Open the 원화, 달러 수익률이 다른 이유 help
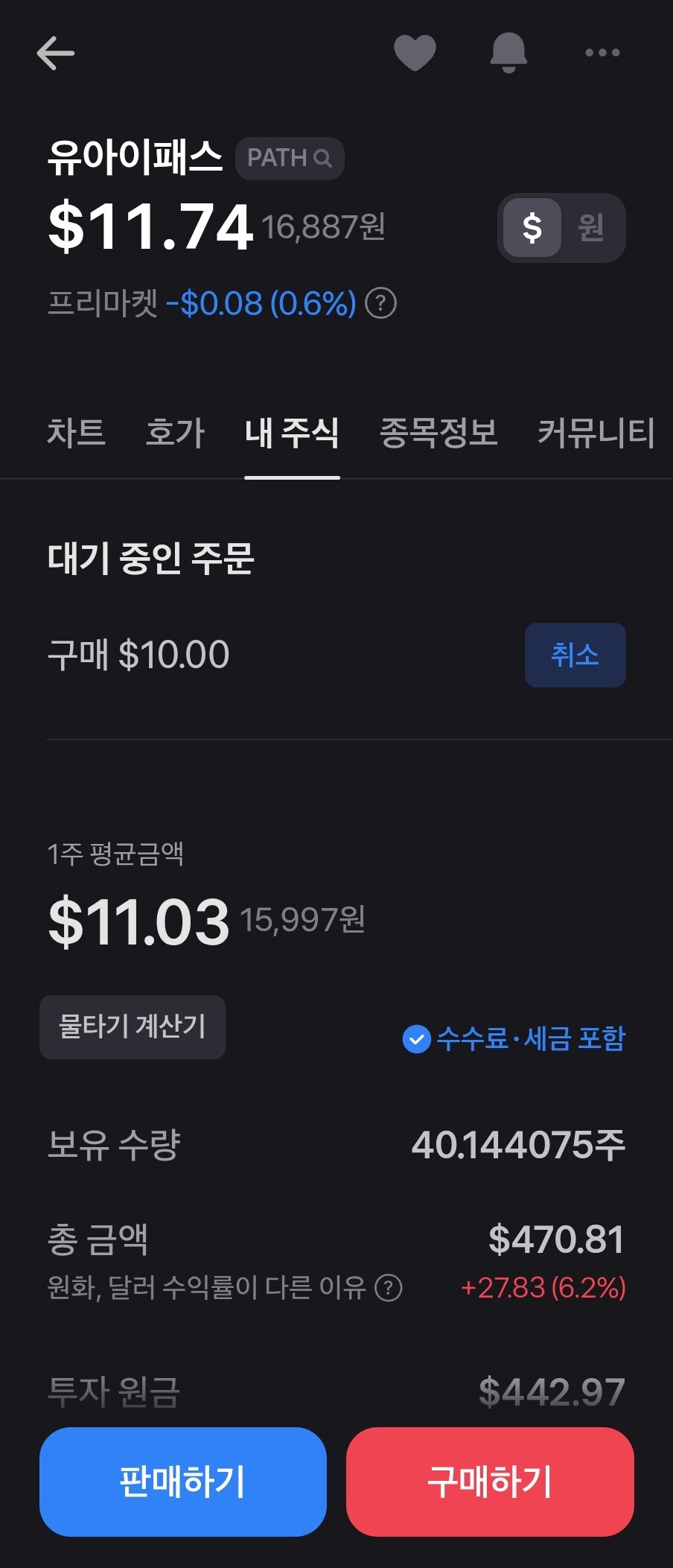The height and width of the screenshot is (1568, 673). 388,1287
